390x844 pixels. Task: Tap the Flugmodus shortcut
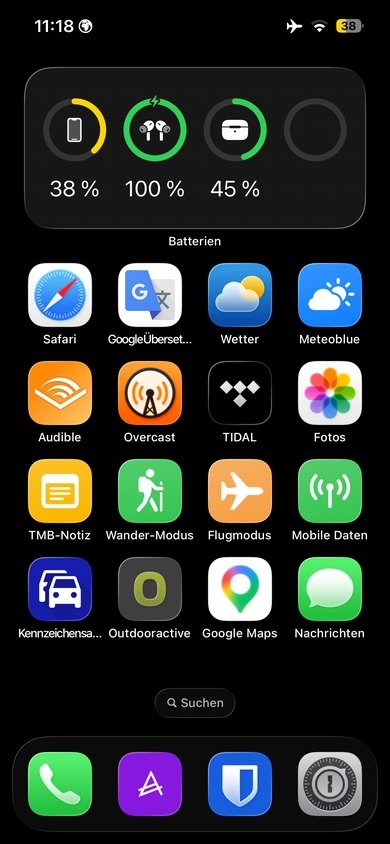[x=240, y=491]
